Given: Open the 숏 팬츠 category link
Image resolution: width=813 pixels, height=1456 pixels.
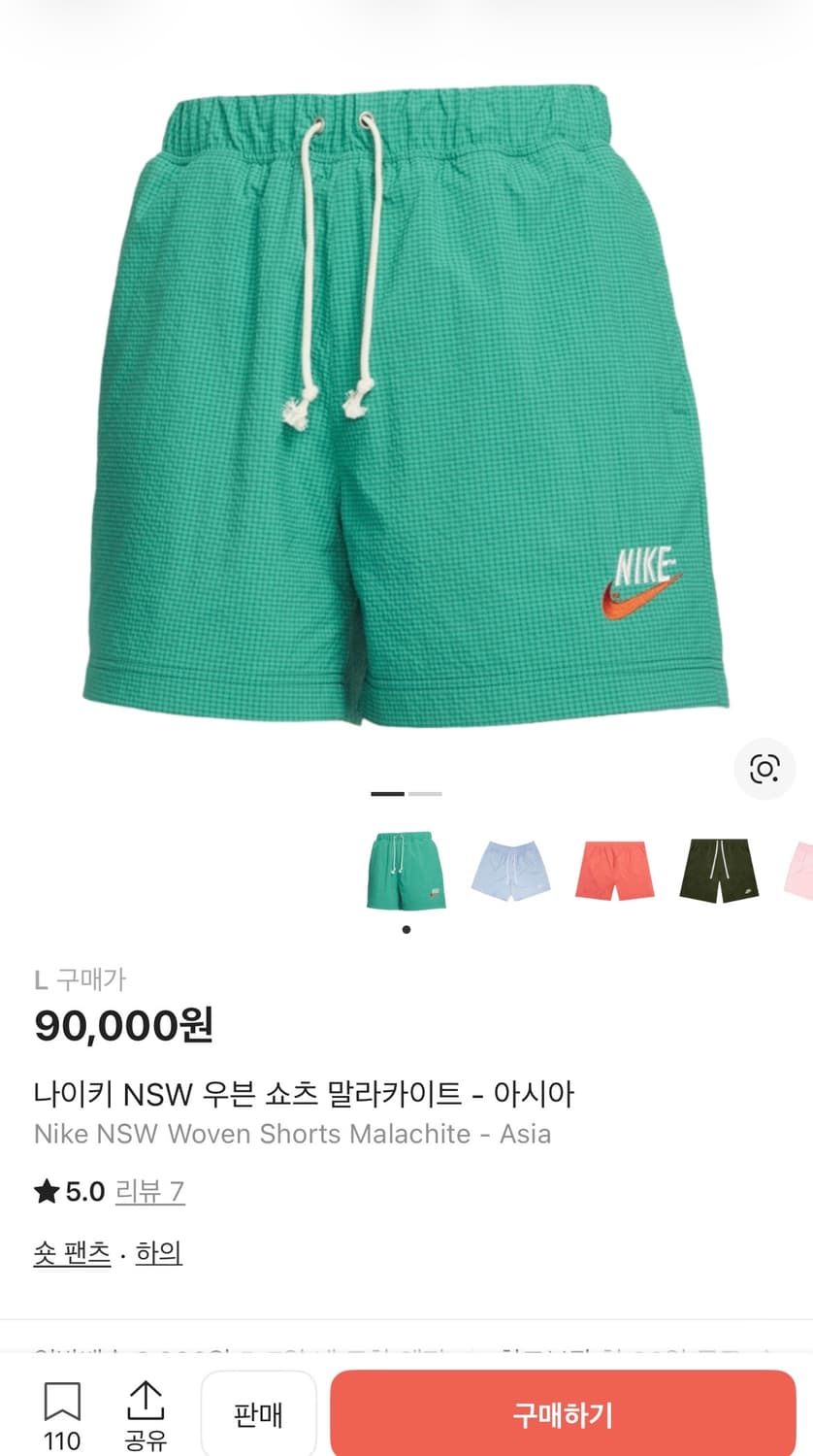Looking at the screenshot, I should 71,1253.
